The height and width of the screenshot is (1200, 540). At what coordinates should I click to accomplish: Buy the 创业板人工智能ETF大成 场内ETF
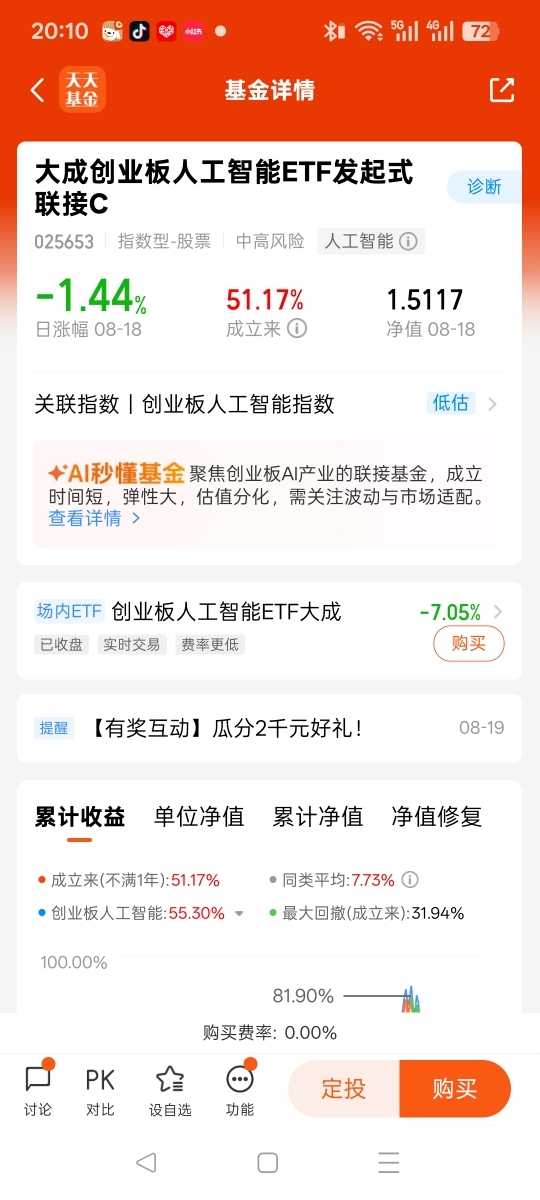pyautogui.click(x=468, y=643)
